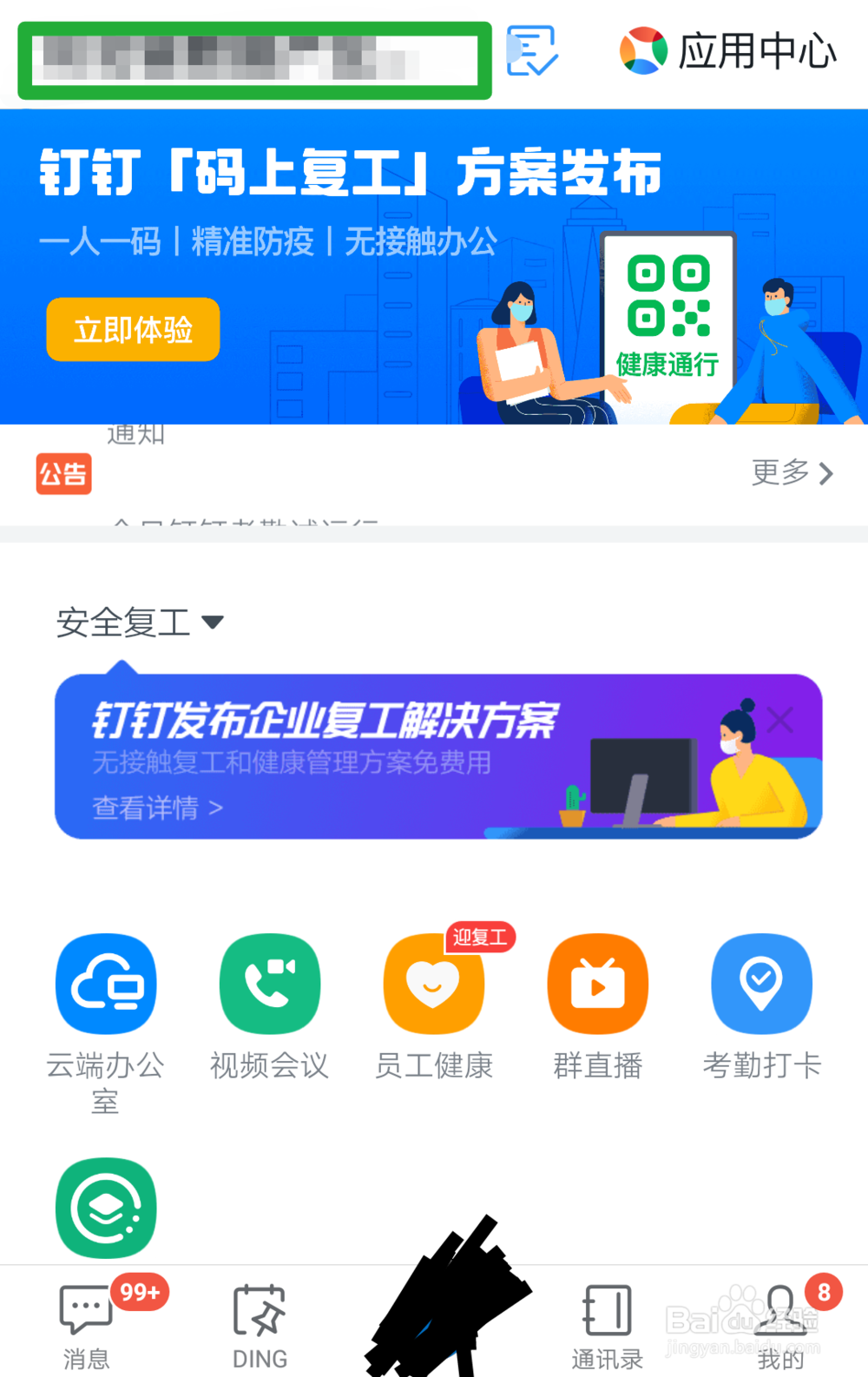Tap the 公告 announcement label
The image size is (868, 1377).
coord(62,474)
